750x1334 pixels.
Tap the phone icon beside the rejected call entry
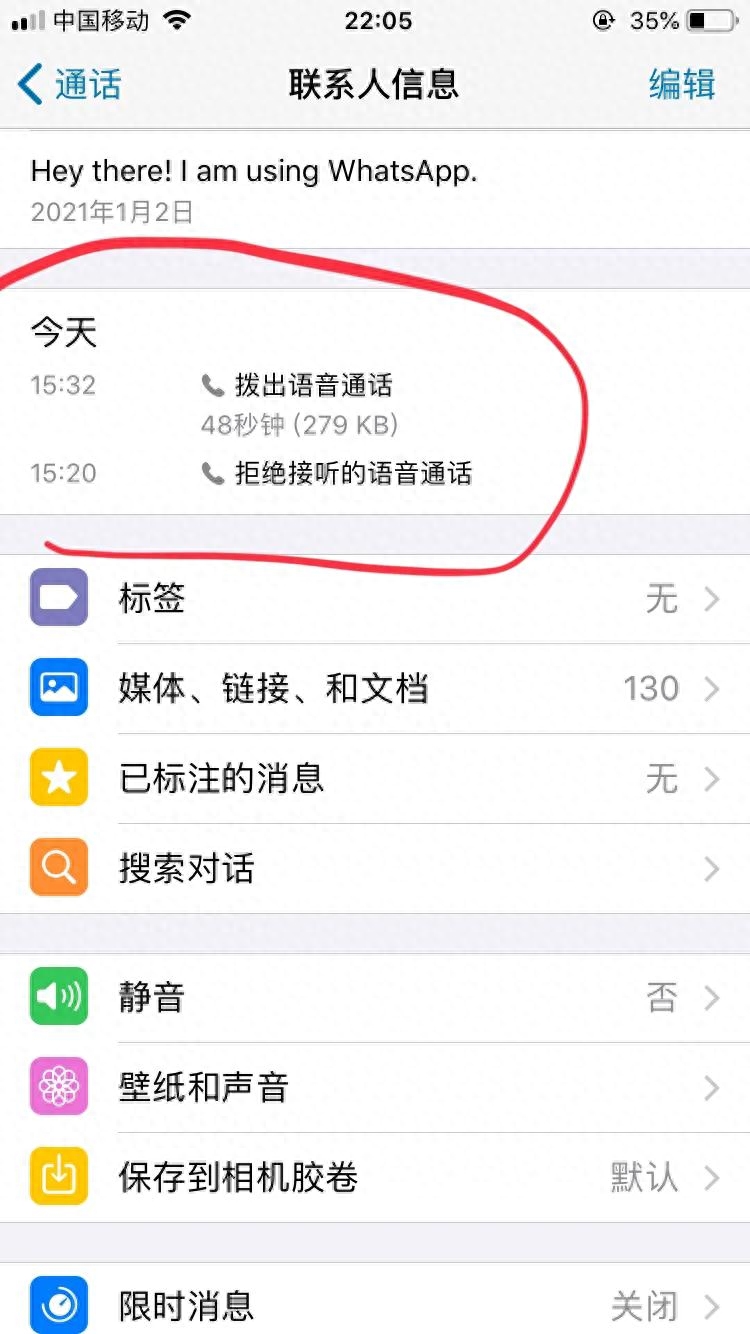point(213,474)
